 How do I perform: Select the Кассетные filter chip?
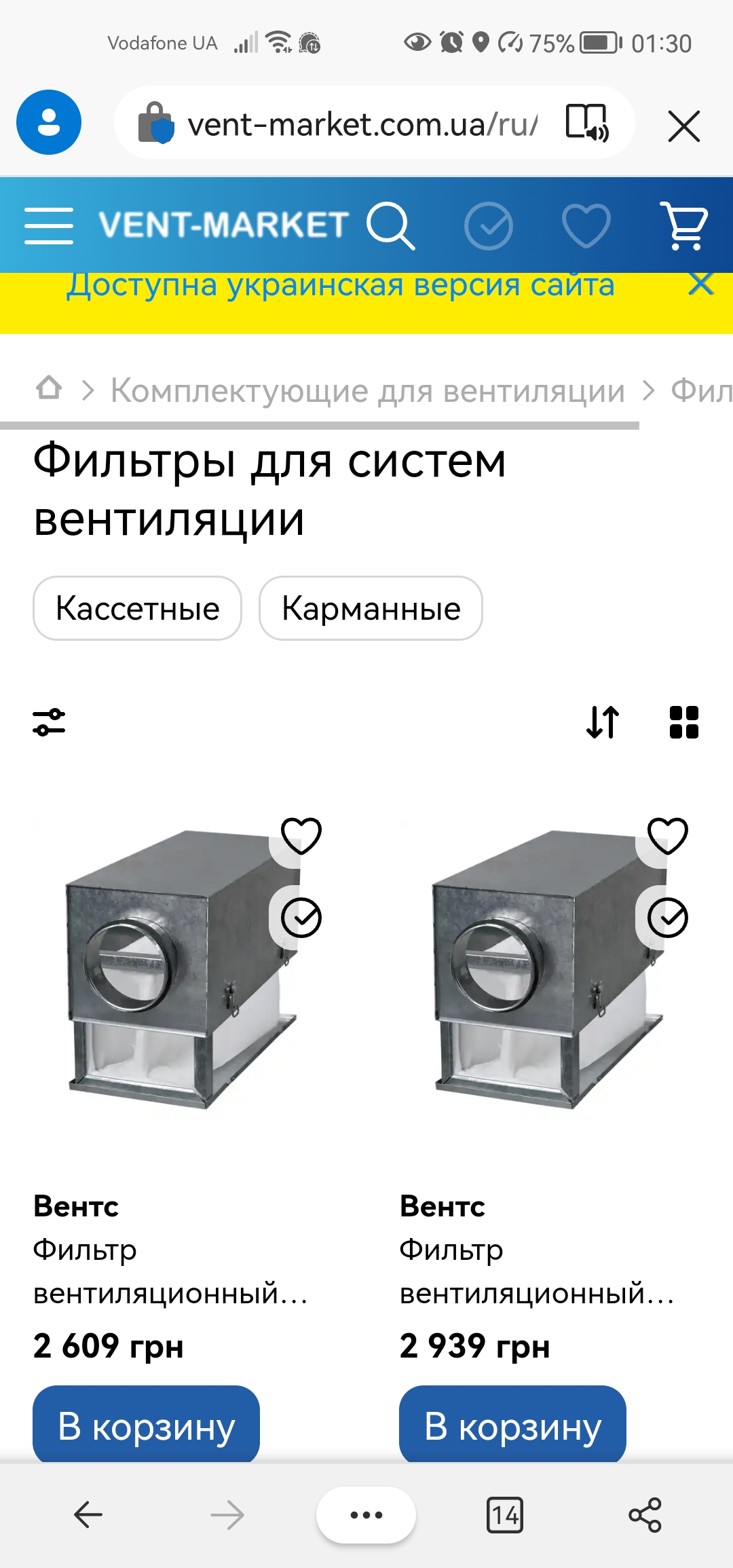pos(138,608)
